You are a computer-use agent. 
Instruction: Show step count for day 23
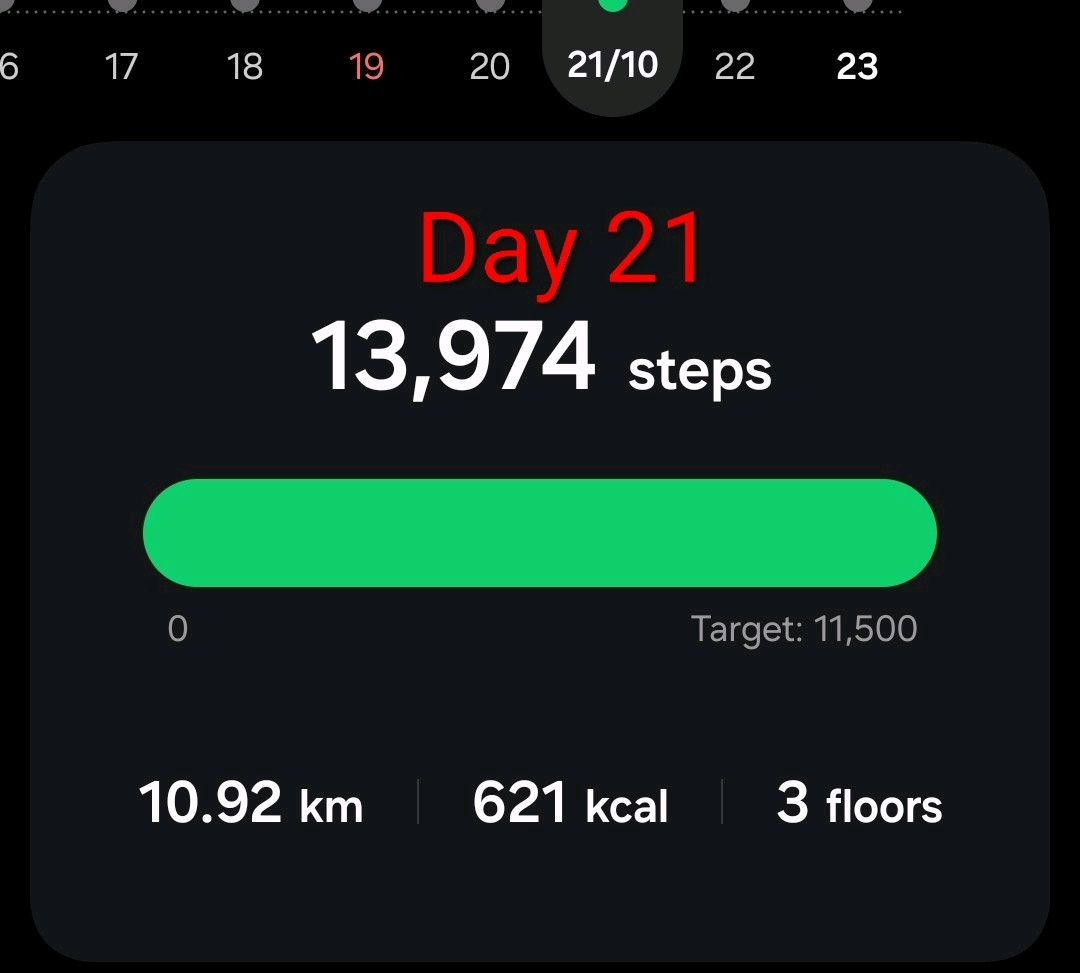[857, 66]
